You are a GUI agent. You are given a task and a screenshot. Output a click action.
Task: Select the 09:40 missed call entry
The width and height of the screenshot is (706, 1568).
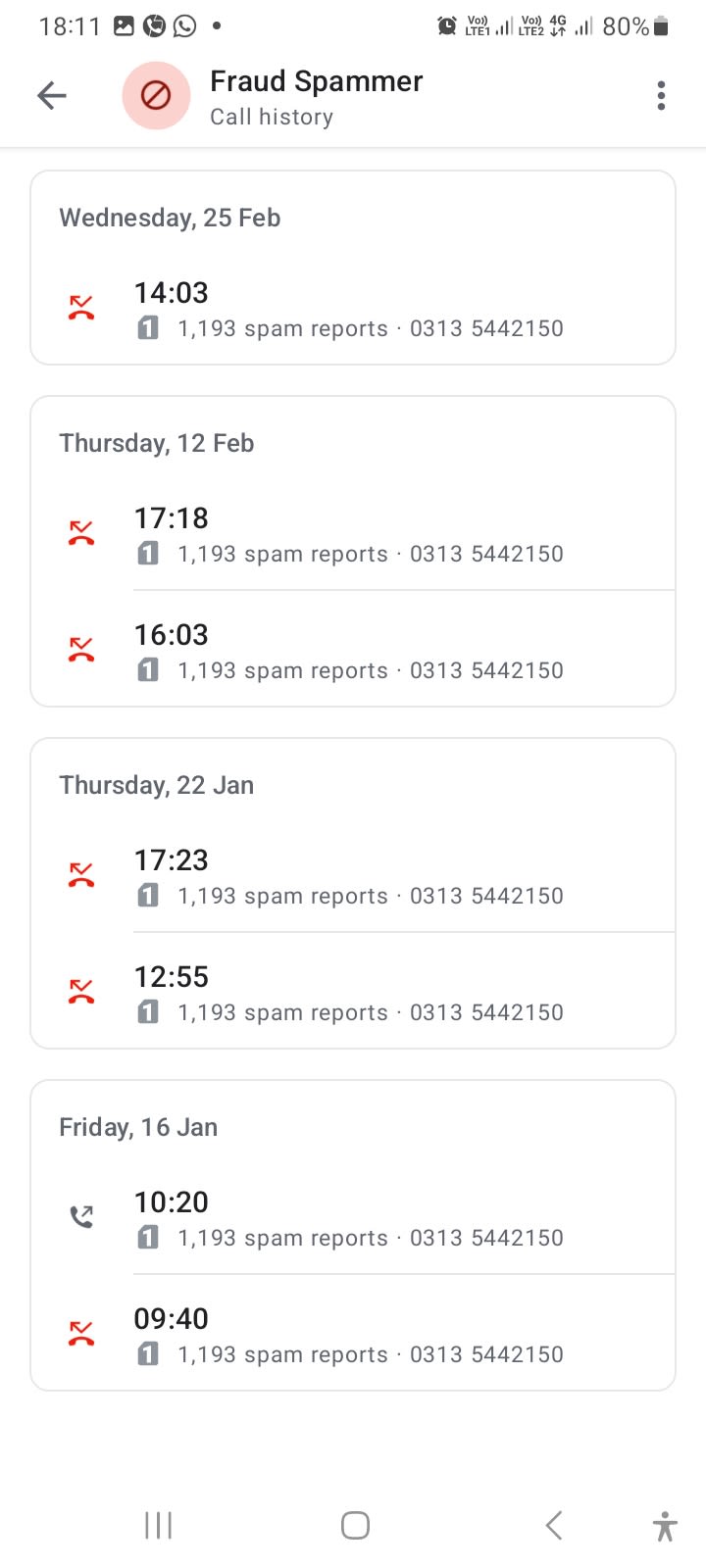pyautogui.click(x=353, y=1335)
